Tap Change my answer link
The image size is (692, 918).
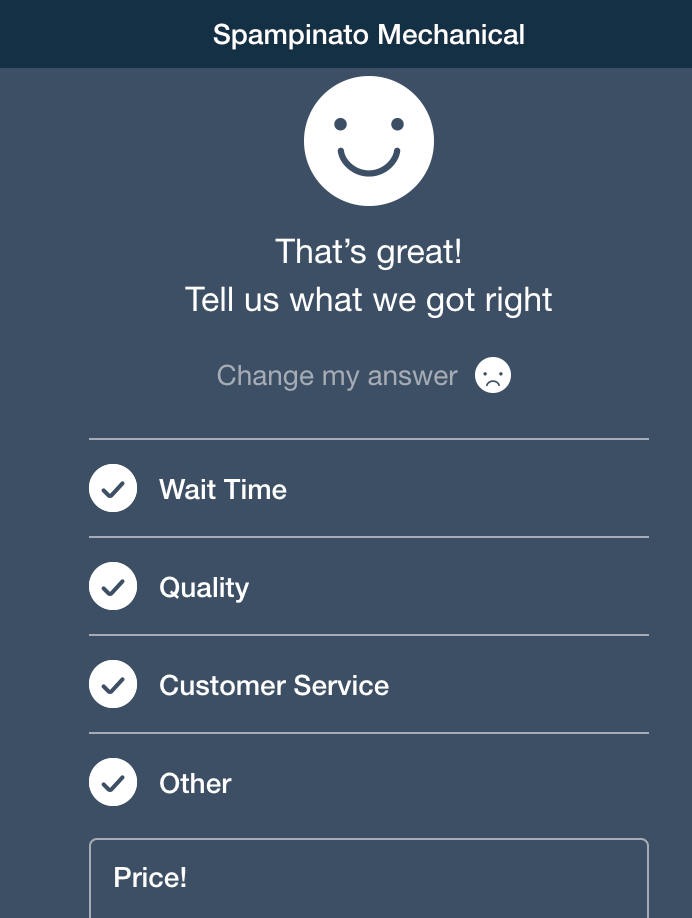coord(337,376)
